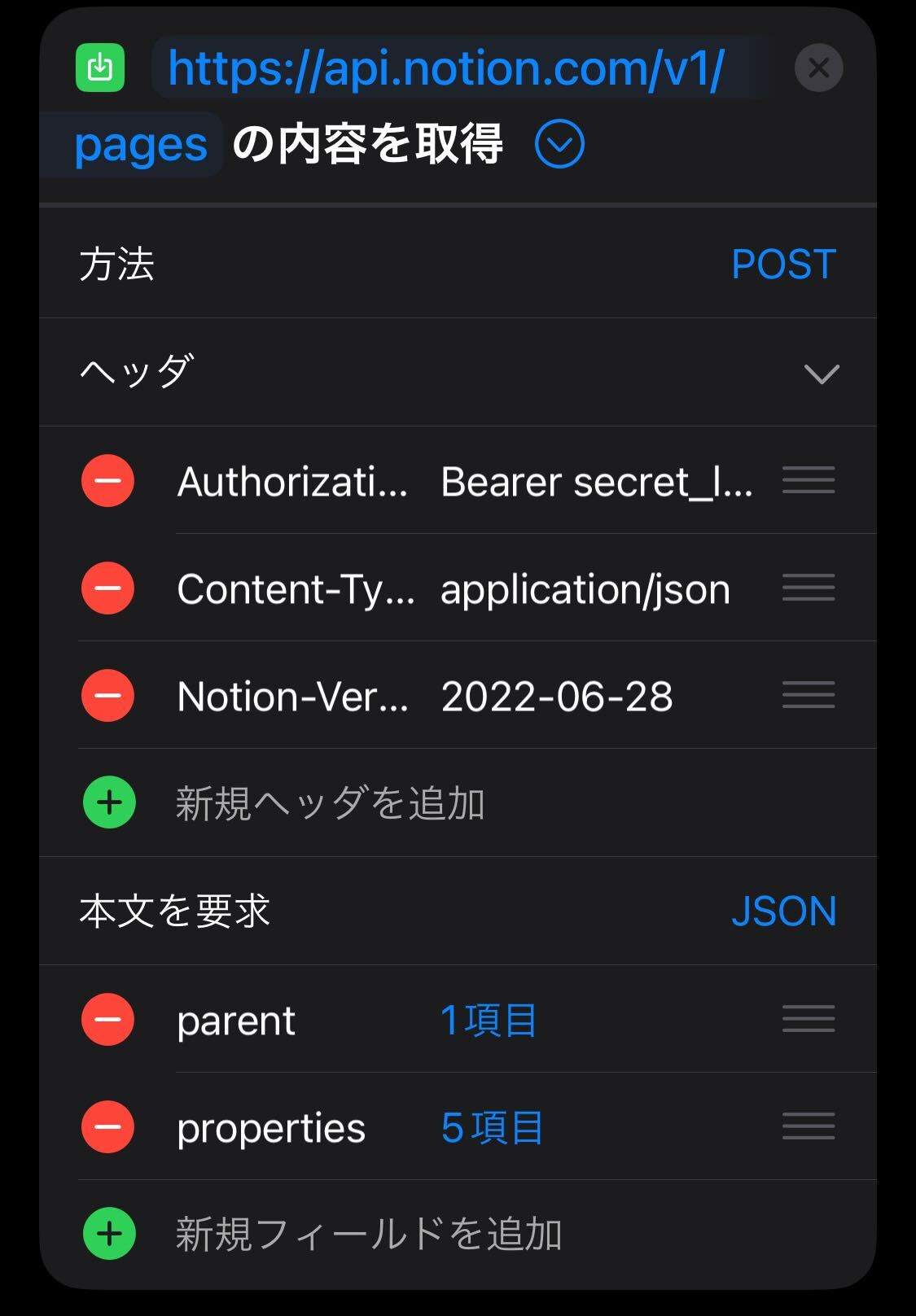
Task: Change the JSON request body type
Action: 783,911
